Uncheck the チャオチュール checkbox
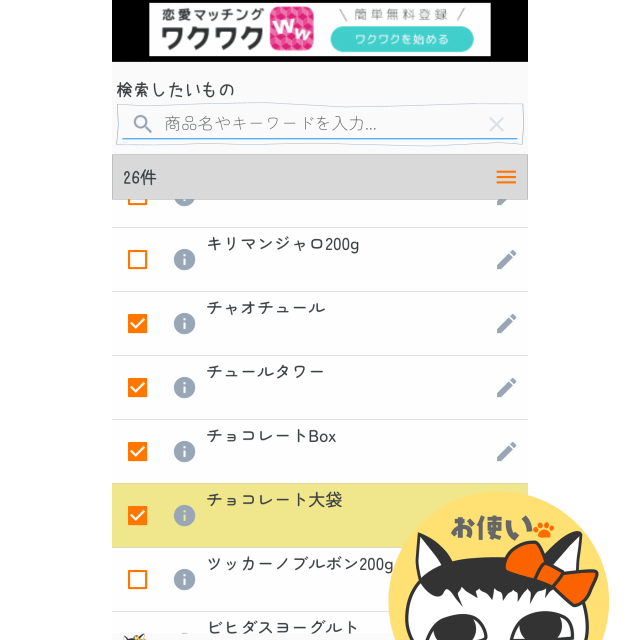Screen dimensions: 640x640 click(138, 323)
